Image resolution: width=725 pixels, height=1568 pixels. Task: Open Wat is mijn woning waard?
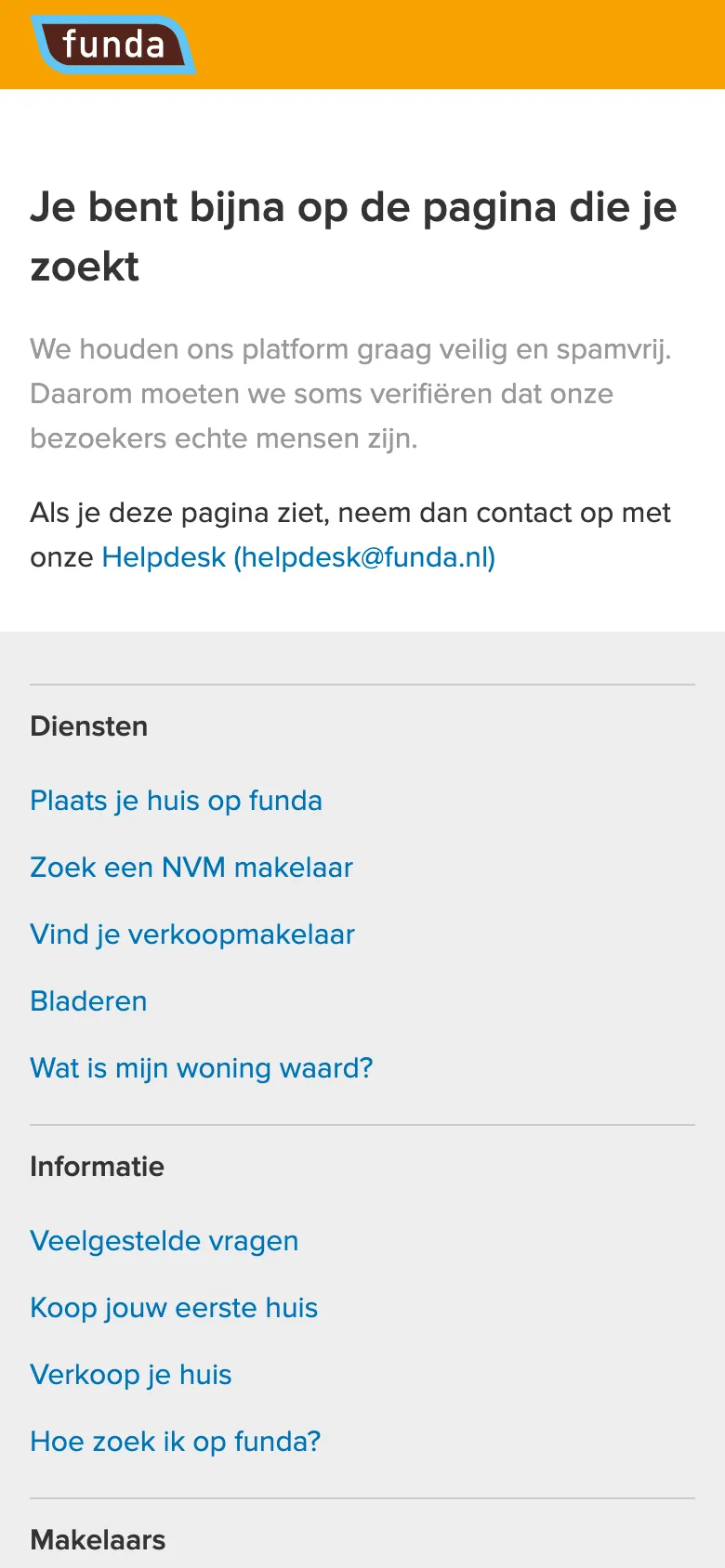pyautogui.click(x=201, y=1068)
